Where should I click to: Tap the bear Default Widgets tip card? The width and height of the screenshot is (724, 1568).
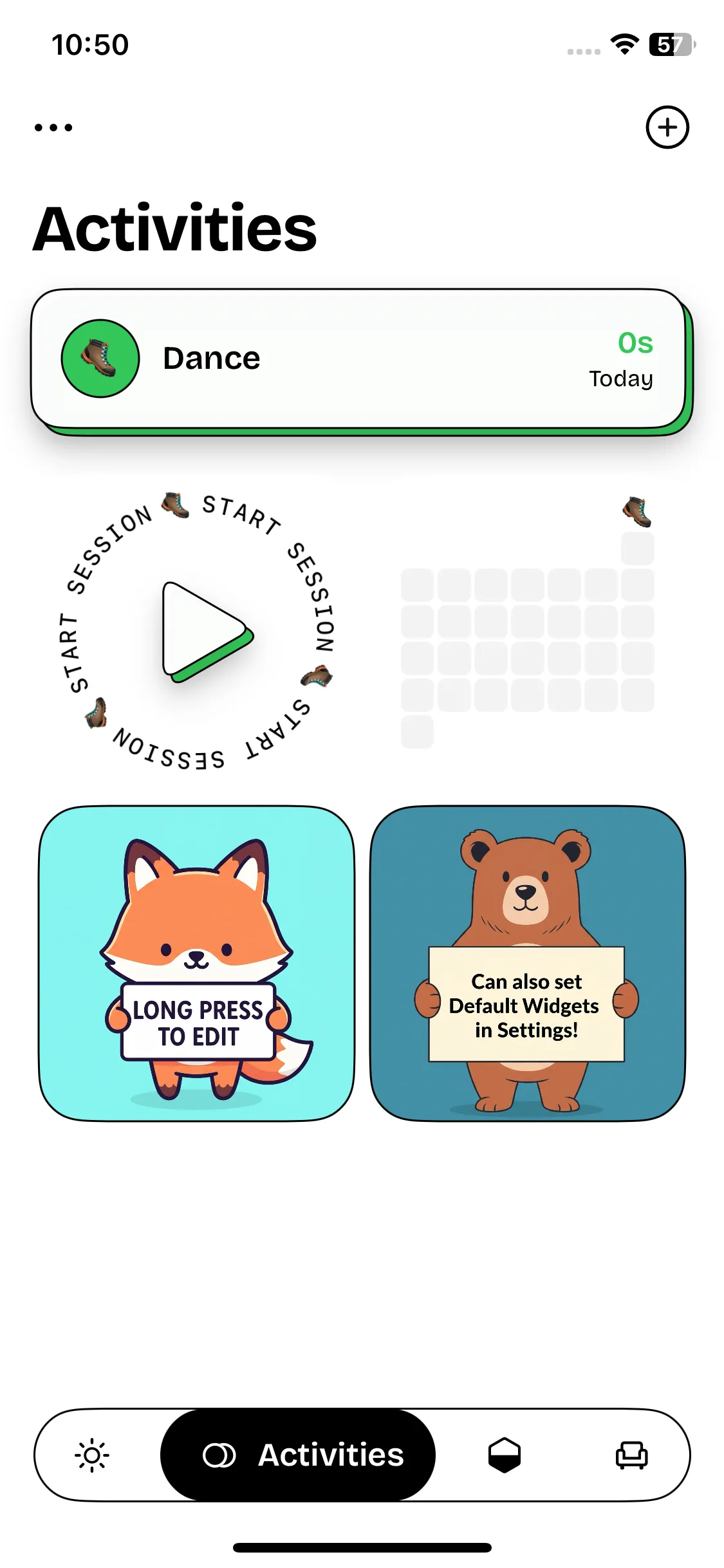[527, 964]
